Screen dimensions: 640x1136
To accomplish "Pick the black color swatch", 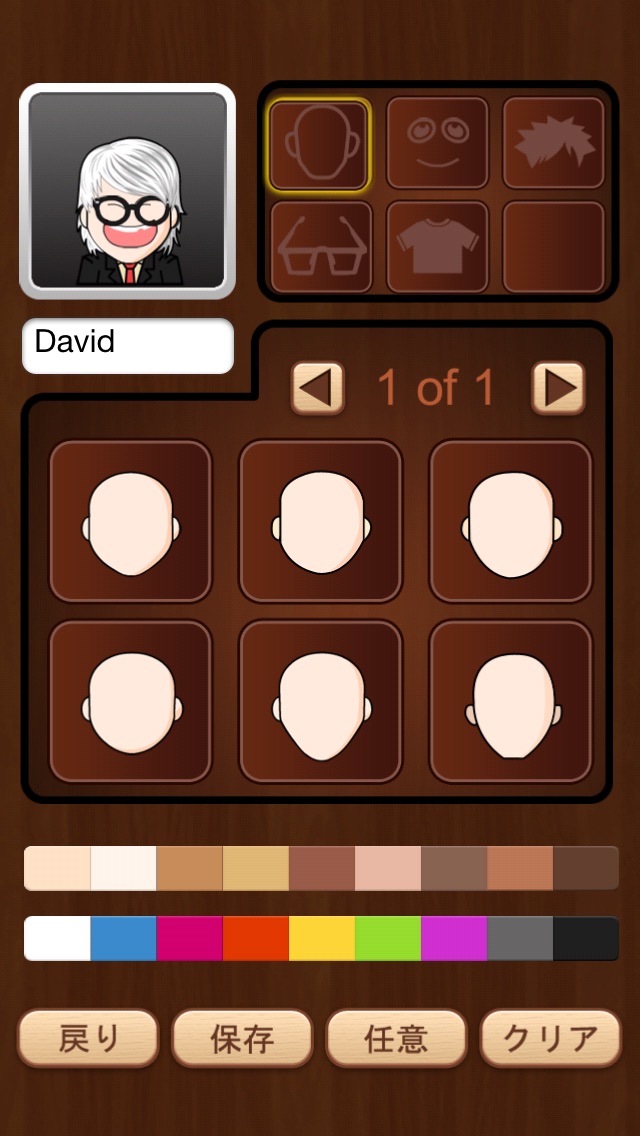I will point(586,938).
